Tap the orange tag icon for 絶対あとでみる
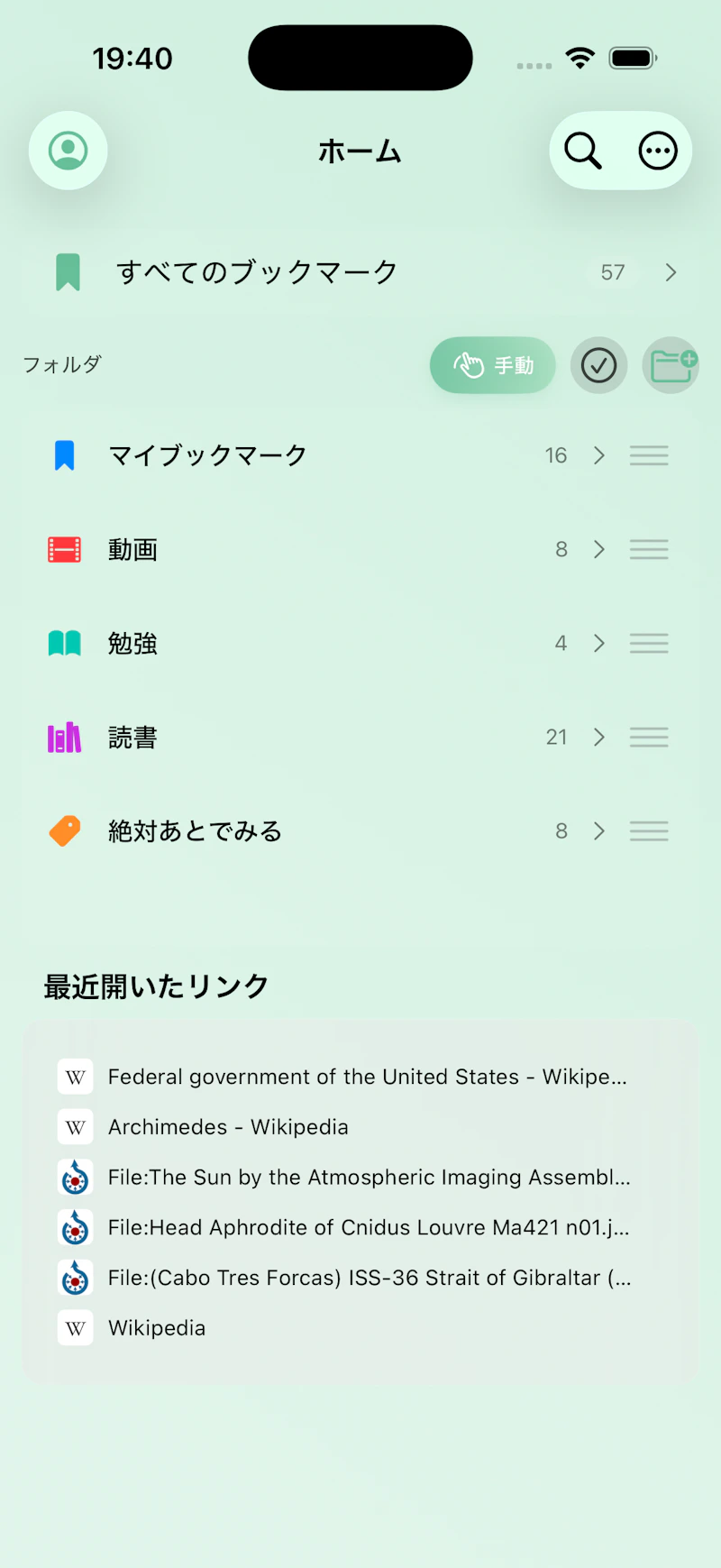The height and width of the screenshot is (1568, 721). (63, 830)
